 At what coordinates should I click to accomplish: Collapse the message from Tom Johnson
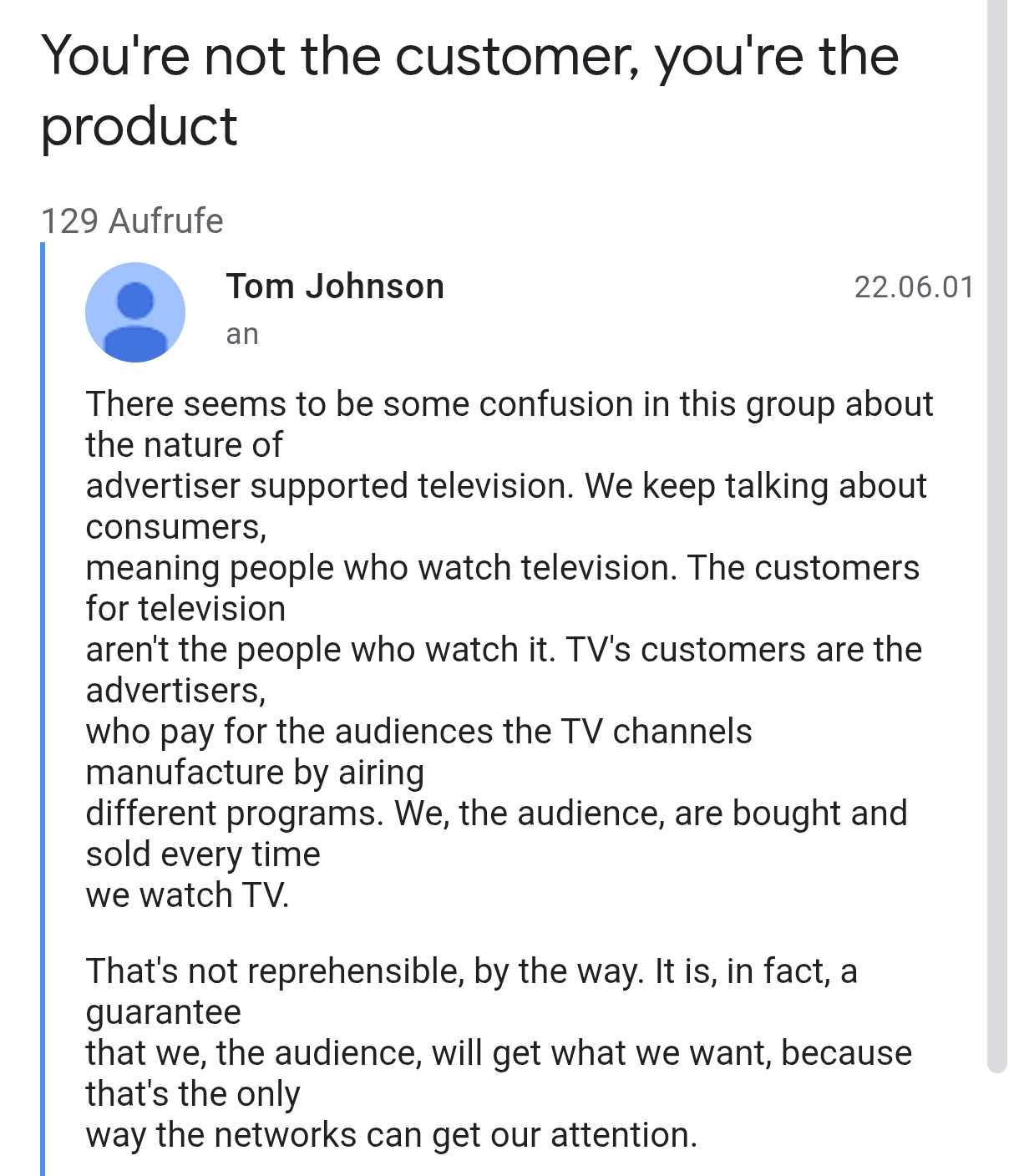535,286
